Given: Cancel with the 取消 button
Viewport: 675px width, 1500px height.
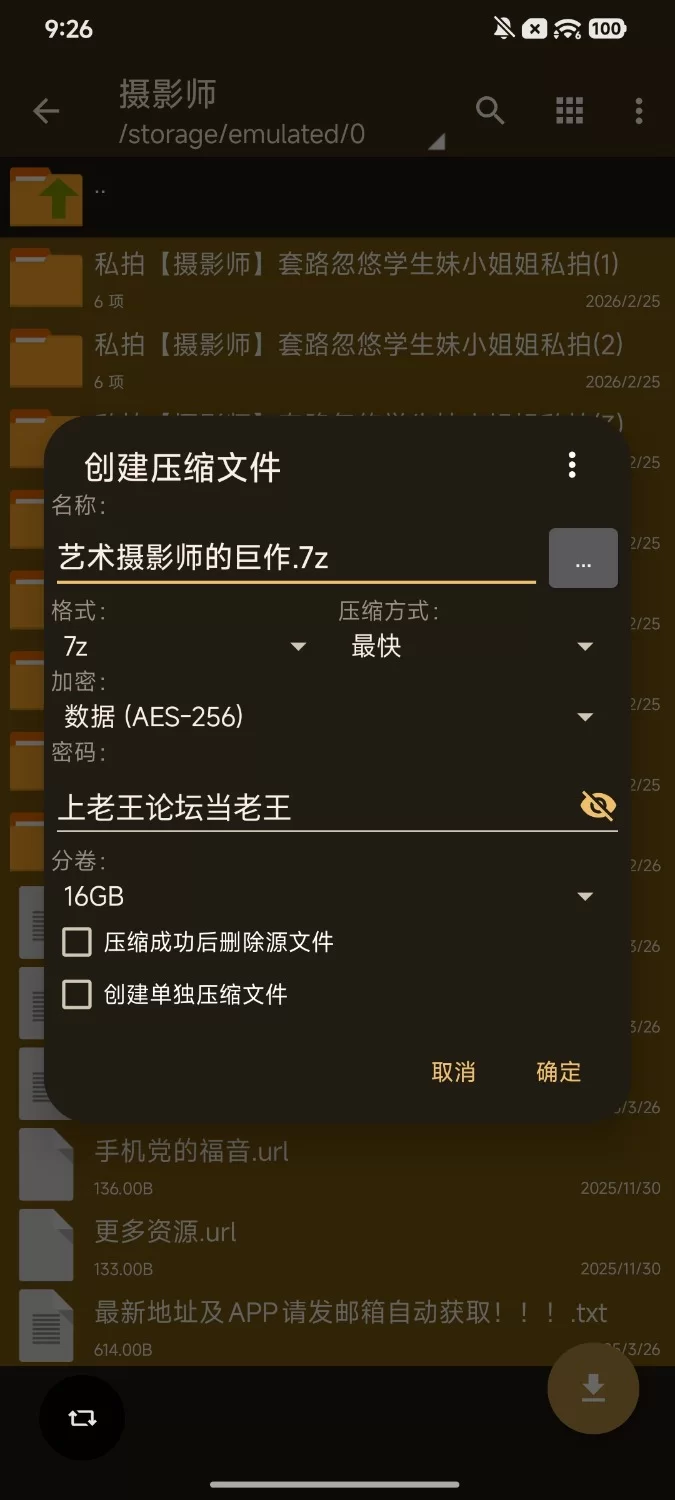Looking at the screenshot, I should [453, 1072].
